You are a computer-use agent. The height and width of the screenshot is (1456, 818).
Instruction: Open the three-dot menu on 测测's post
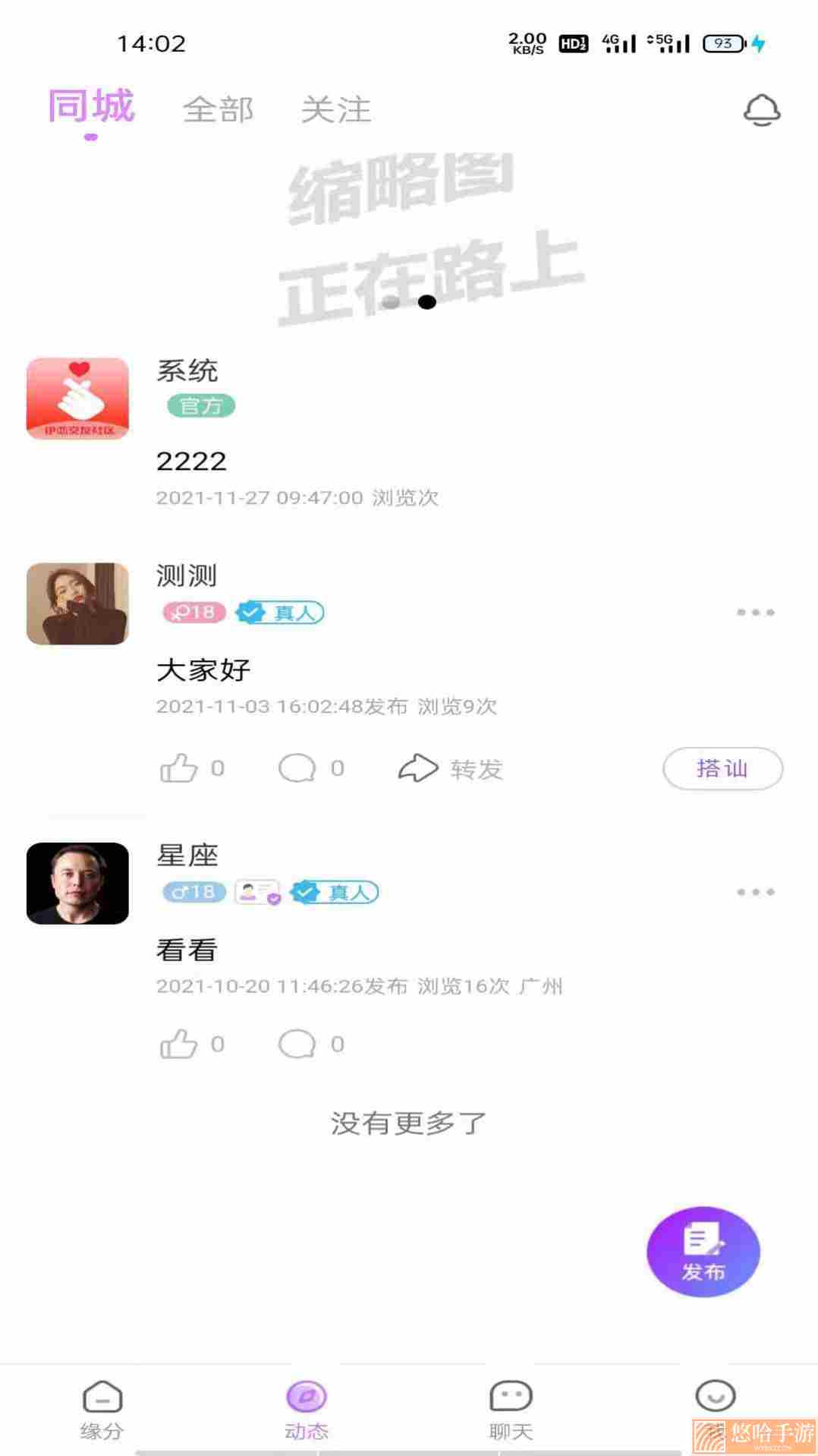(756, 612)
